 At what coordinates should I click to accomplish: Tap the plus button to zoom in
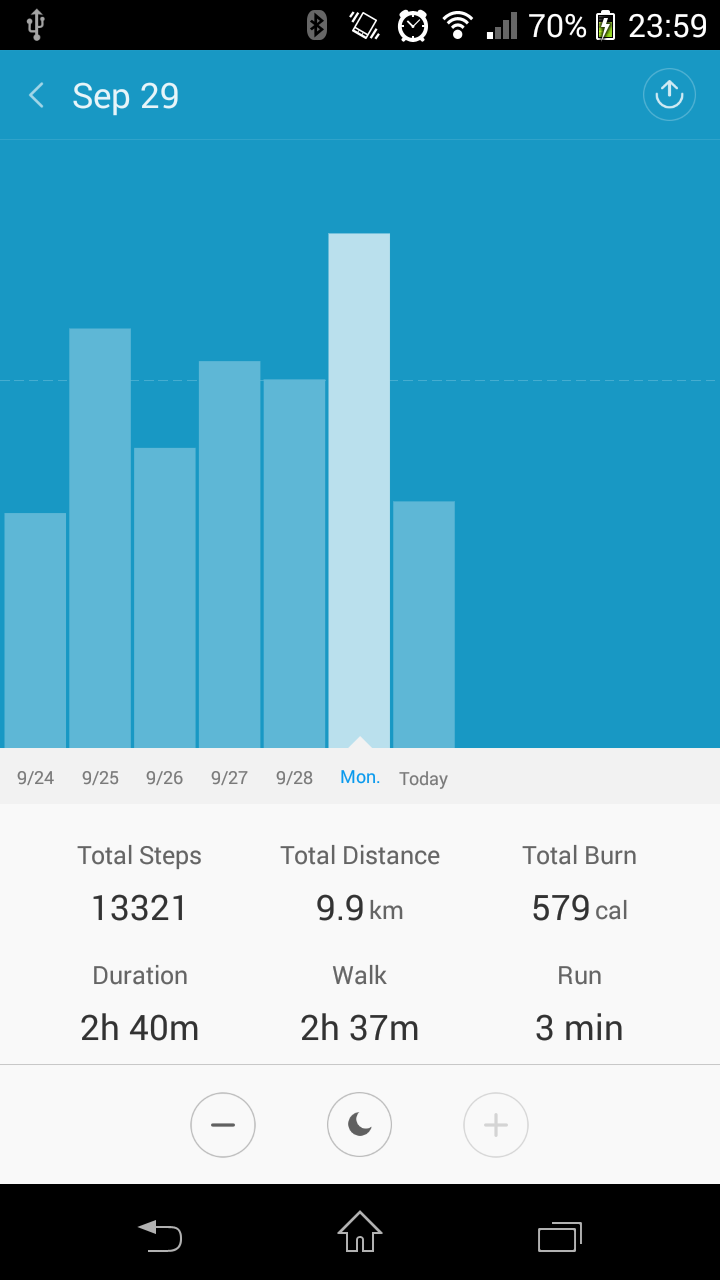point(496,1125)
